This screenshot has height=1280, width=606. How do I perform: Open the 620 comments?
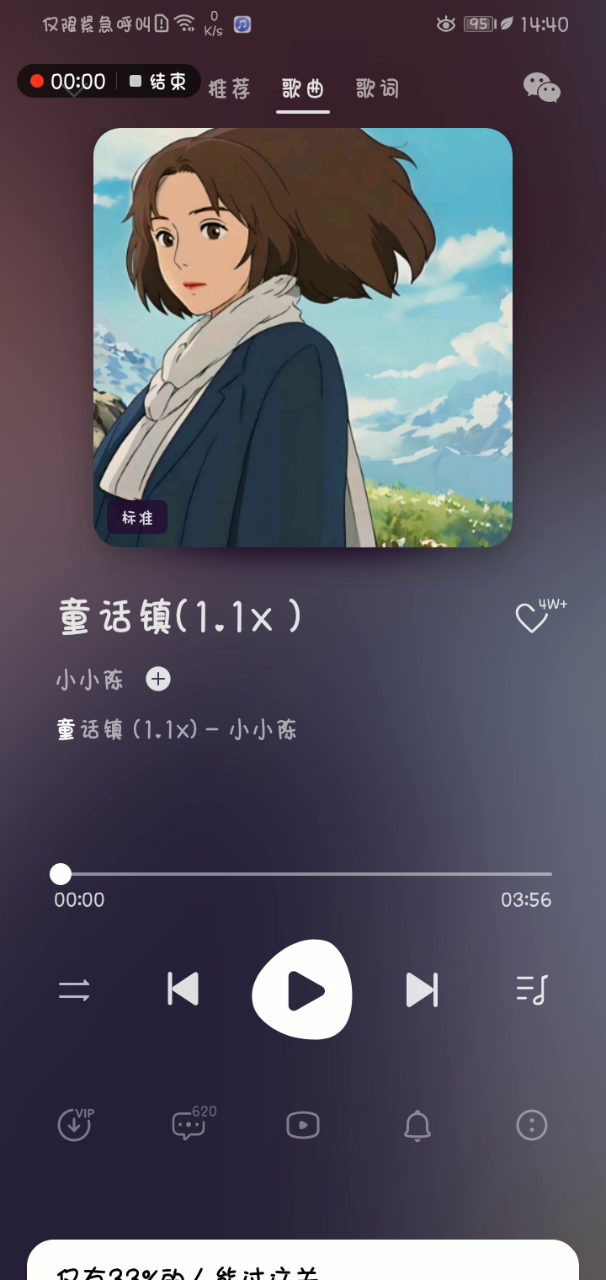(189, 1125)
